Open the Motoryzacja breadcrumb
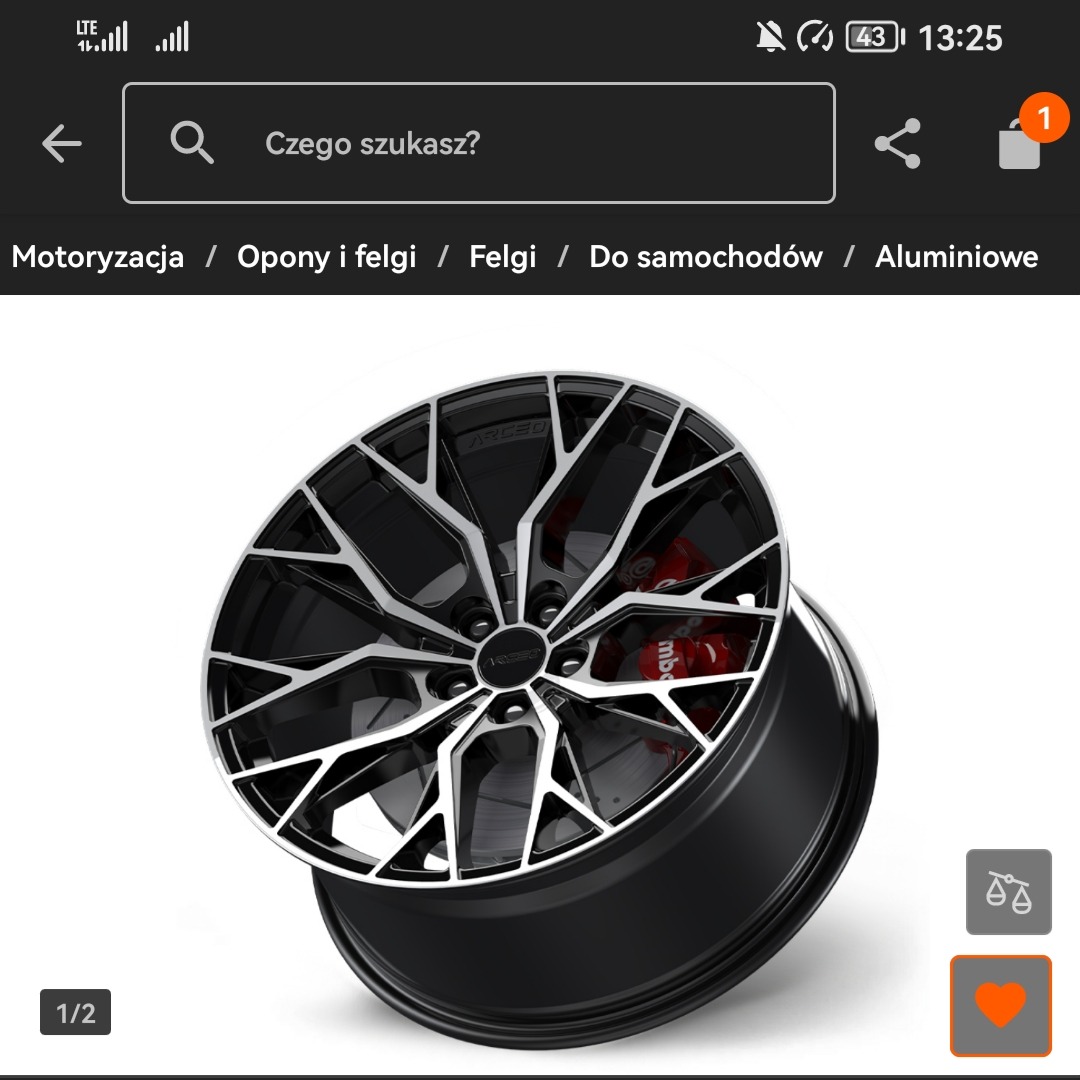Image resolution: width=1080 pixels, height=1080 pixels. pos(98,257)
